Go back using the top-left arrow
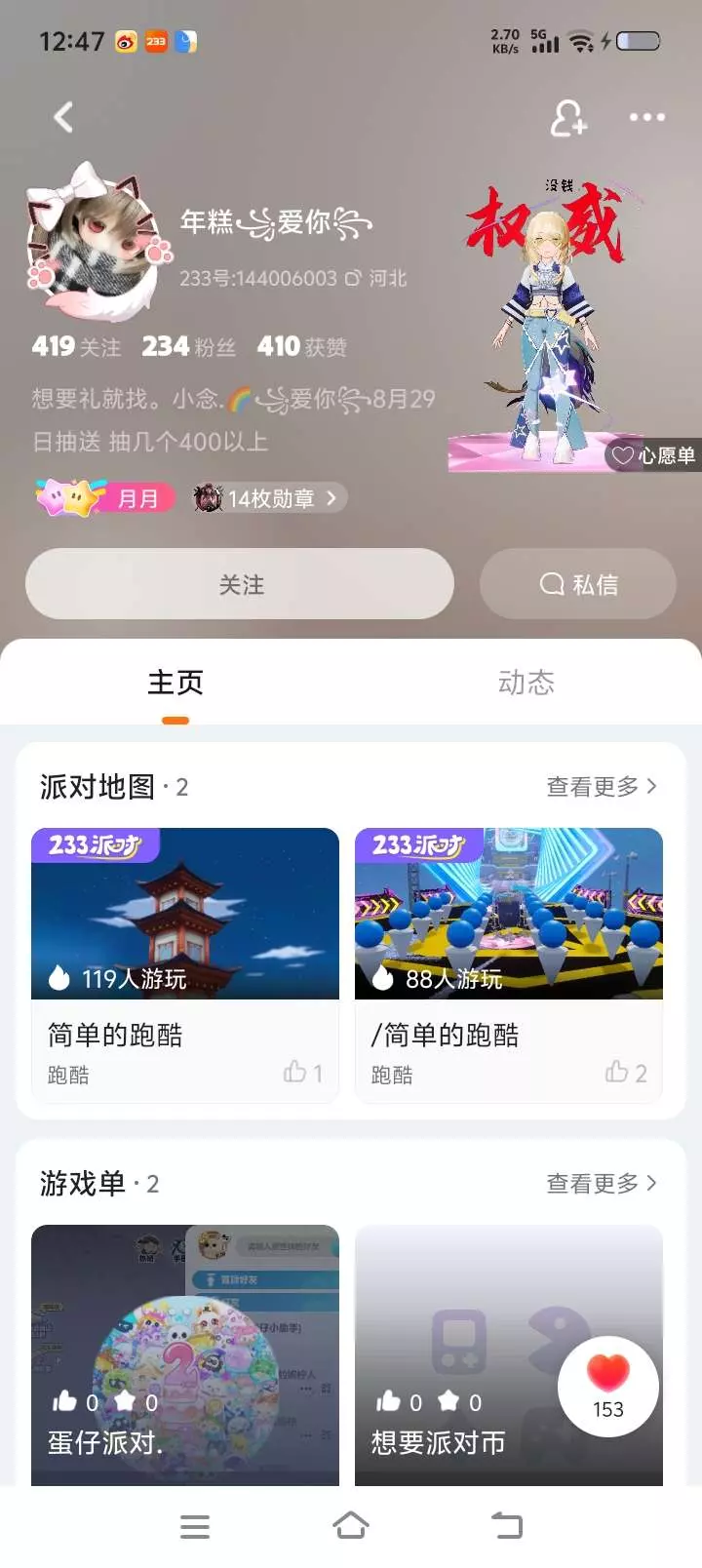 [x=63, y=118]
